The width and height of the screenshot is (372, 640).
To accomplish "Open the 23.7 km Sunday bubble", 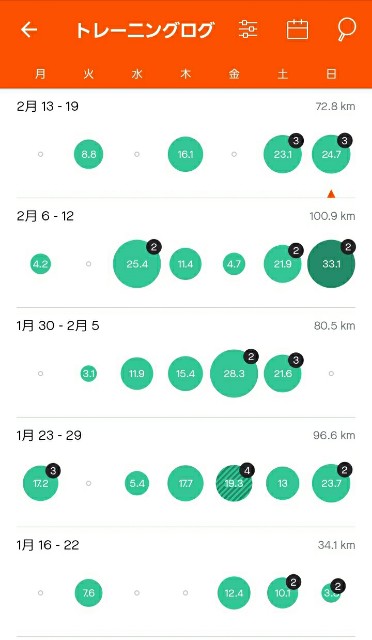I will click(331, 483).
